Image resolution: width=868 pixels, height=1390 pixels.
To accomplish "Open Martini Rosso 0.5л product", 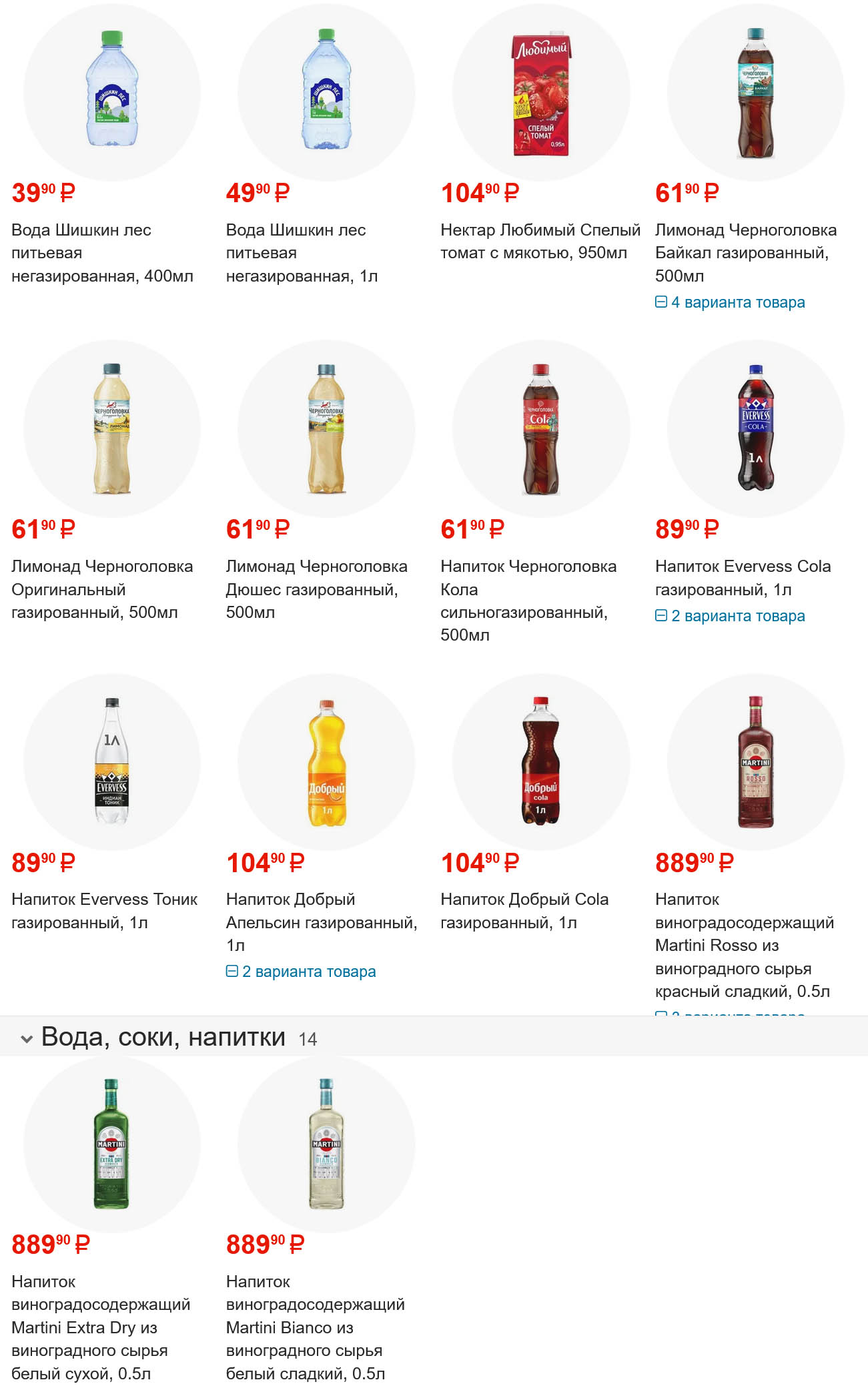I will [x=744, y=945].
